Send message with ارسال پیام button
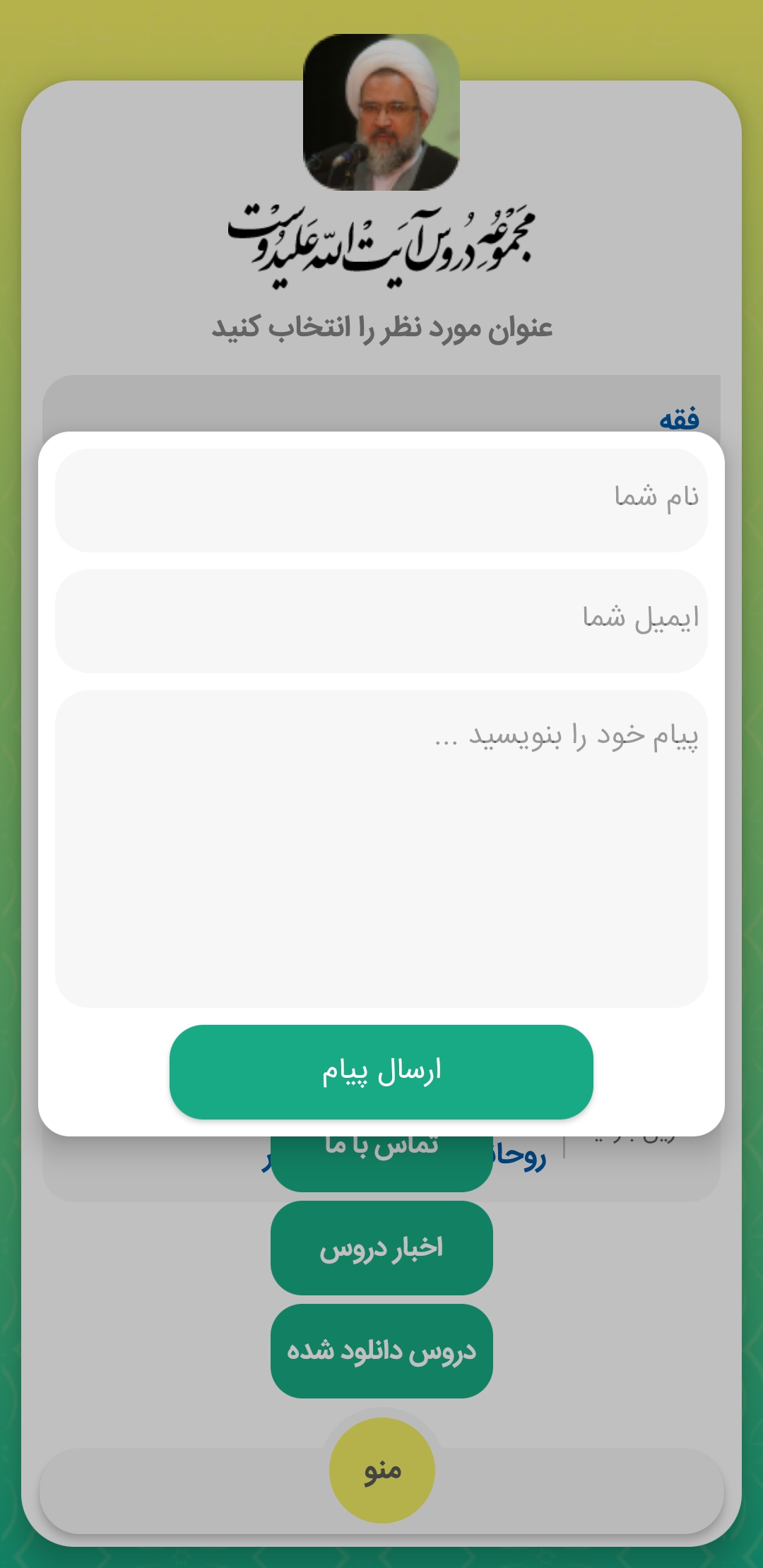 click(x=381, y=1071)
